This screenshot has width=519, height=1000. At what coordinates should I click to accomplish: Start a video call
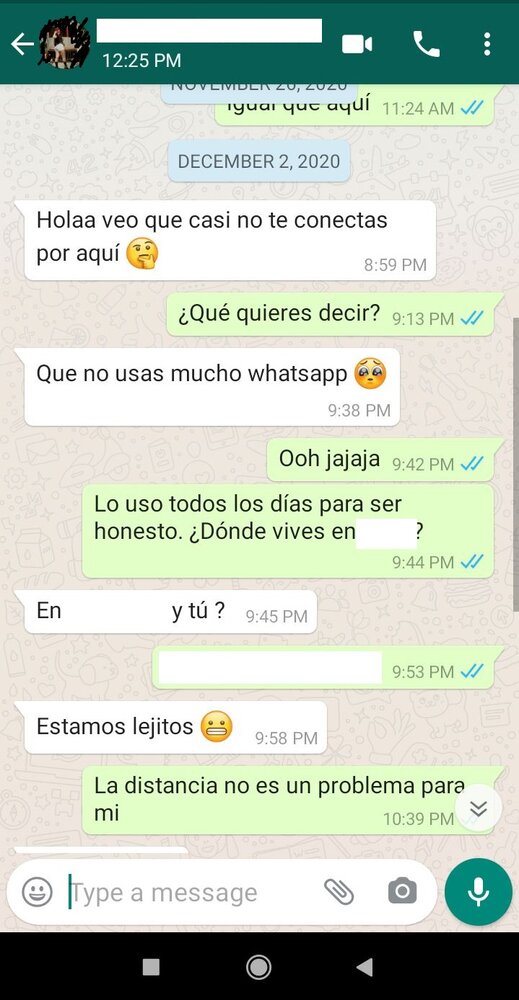pos(357,44)
